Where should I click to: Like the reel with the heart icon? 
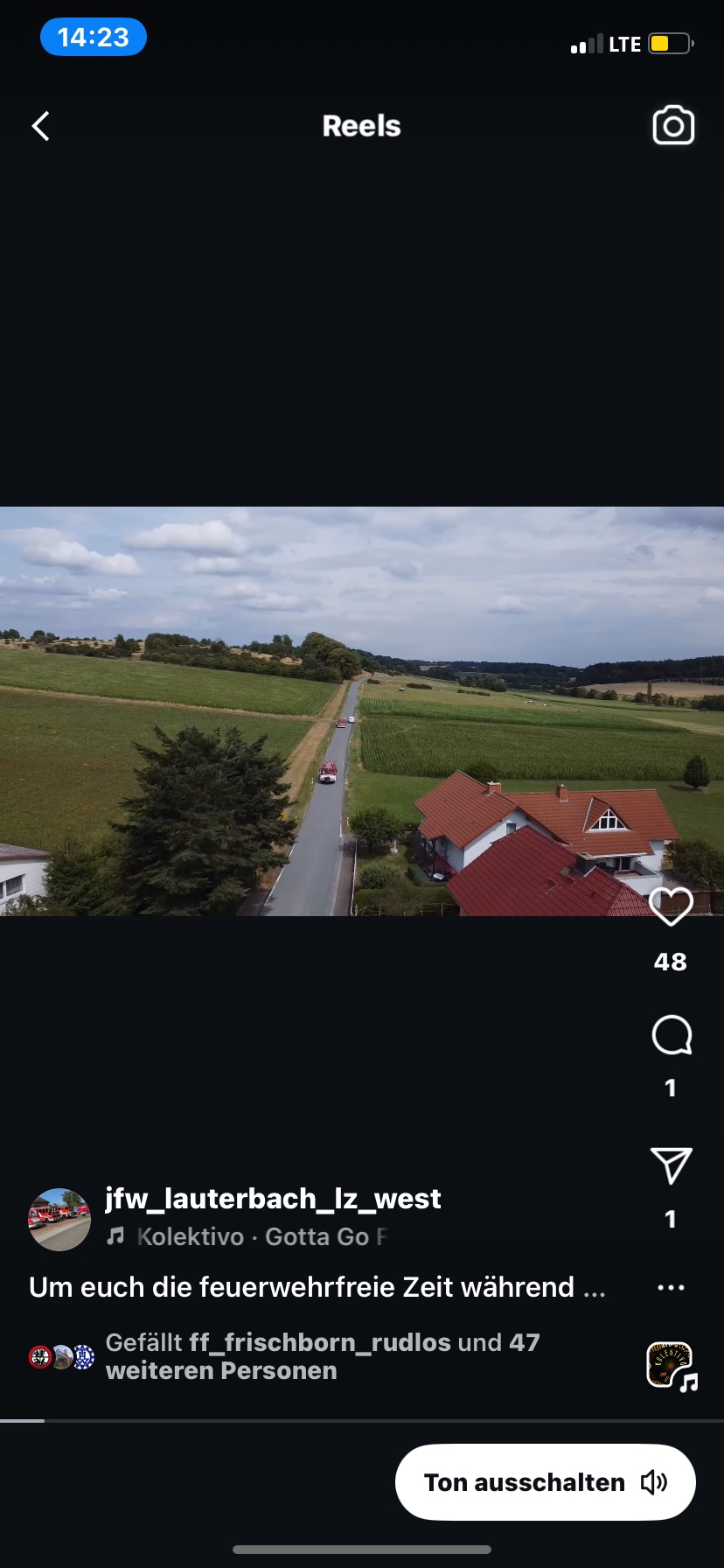click(x=671, y=907)
